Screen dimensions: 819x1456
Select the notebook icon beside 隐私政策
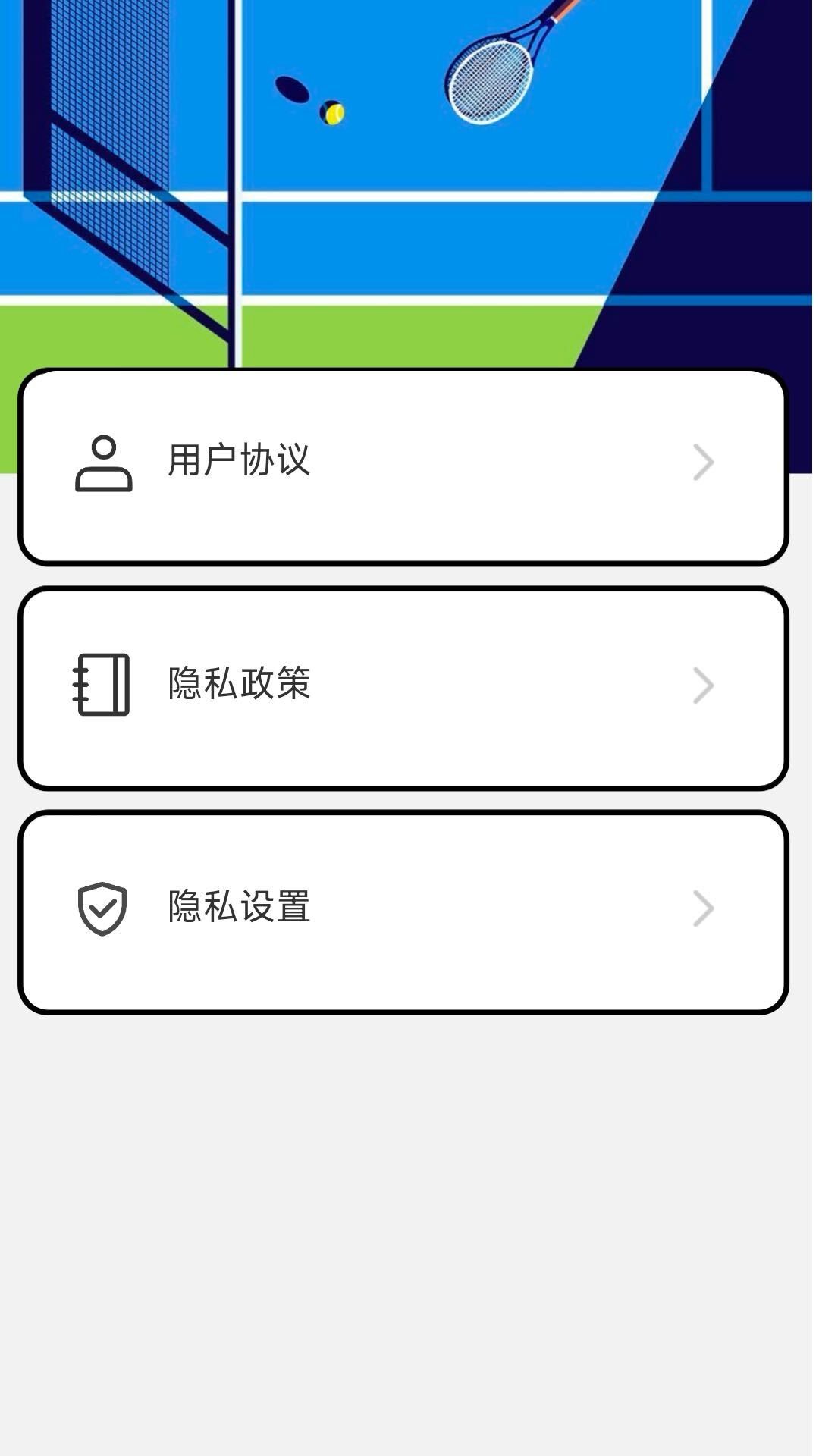tap(102, 685)
